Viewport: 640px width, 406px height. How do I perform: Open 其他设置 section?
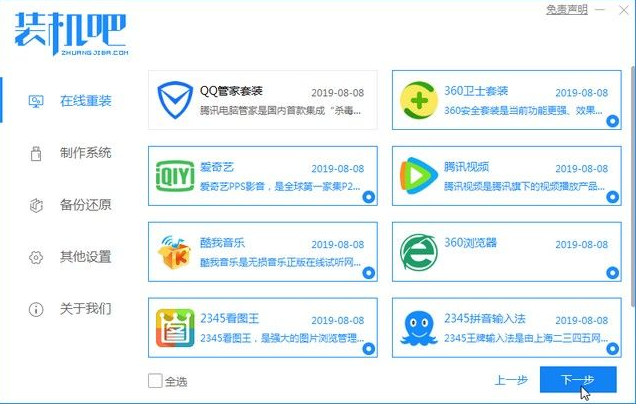tap(85, 257)
